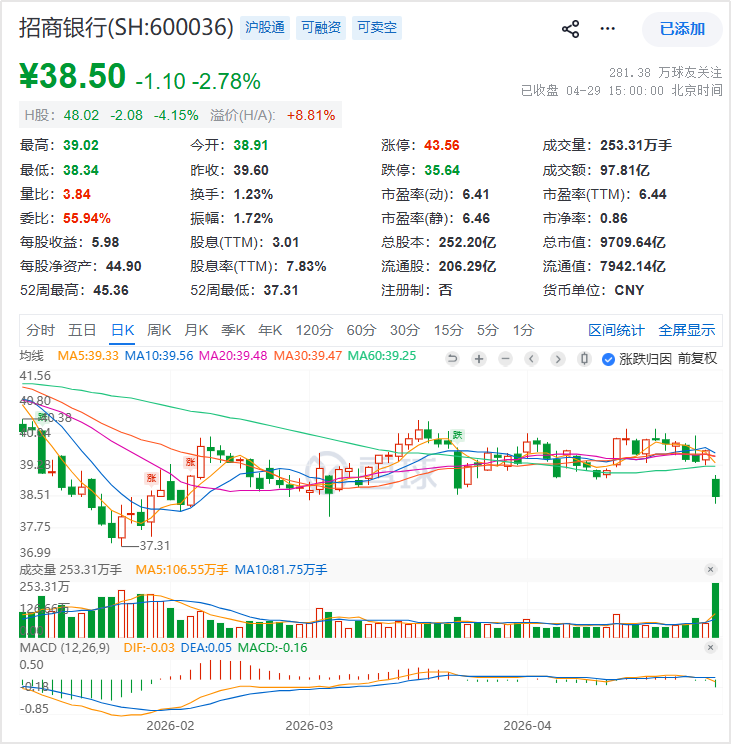Zoom out the chart with minus icon

(x=505, y=359)
